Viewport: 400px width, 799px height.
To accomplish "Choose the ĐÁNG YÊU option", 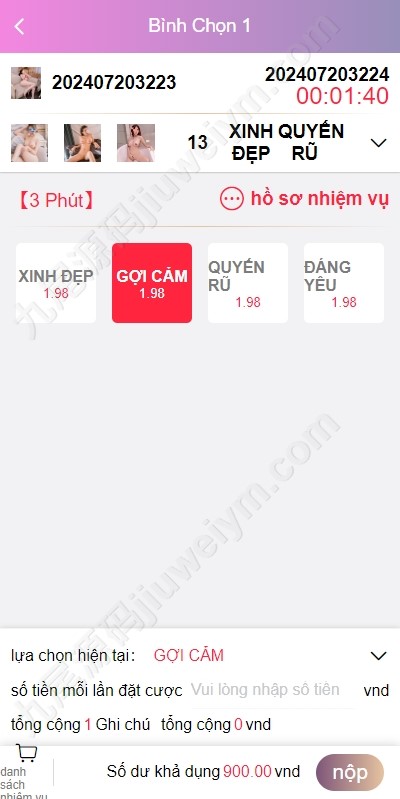I will [x=344, y=283].
